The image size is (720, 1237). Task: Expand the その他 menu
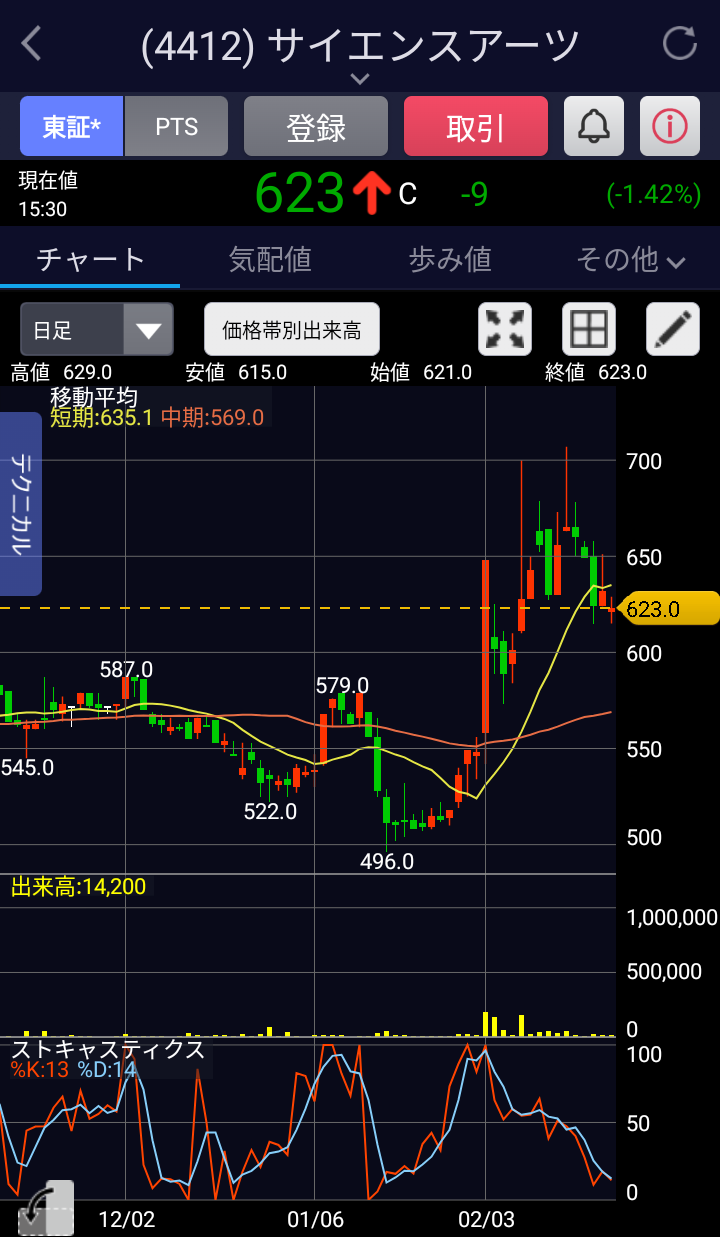click(x=630, y=260)
